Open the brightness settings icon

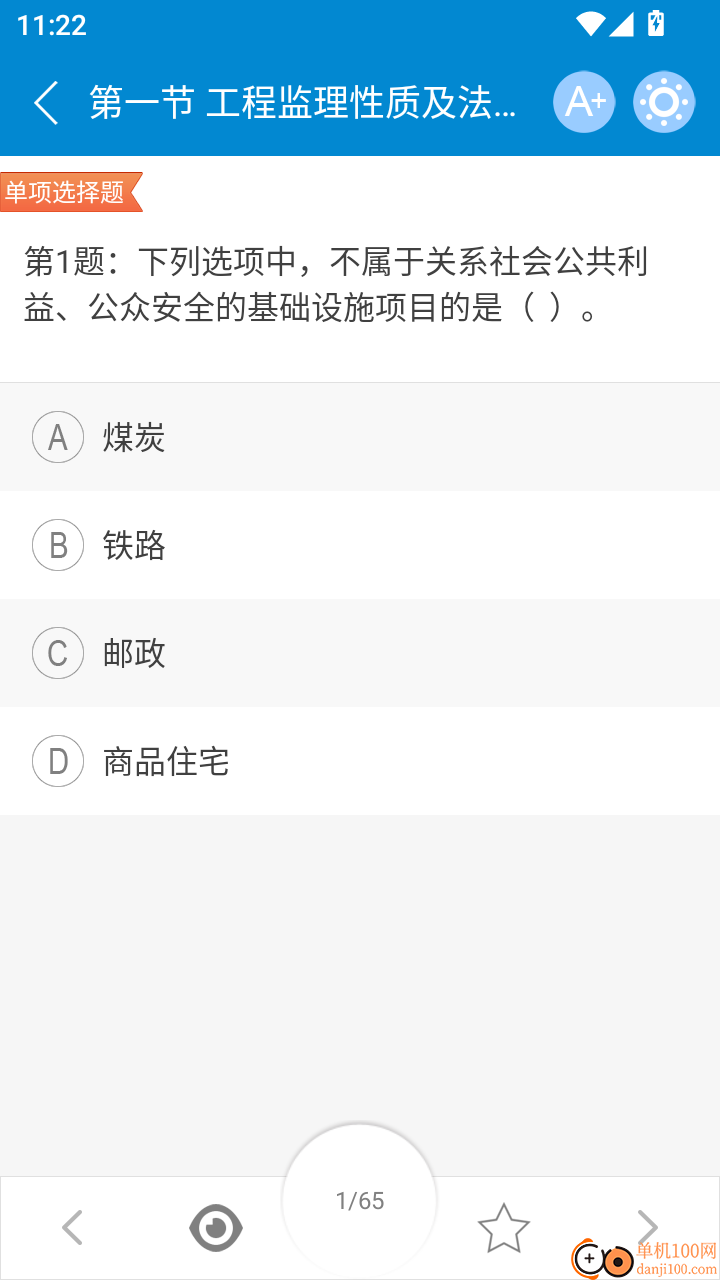coord(663,101)
